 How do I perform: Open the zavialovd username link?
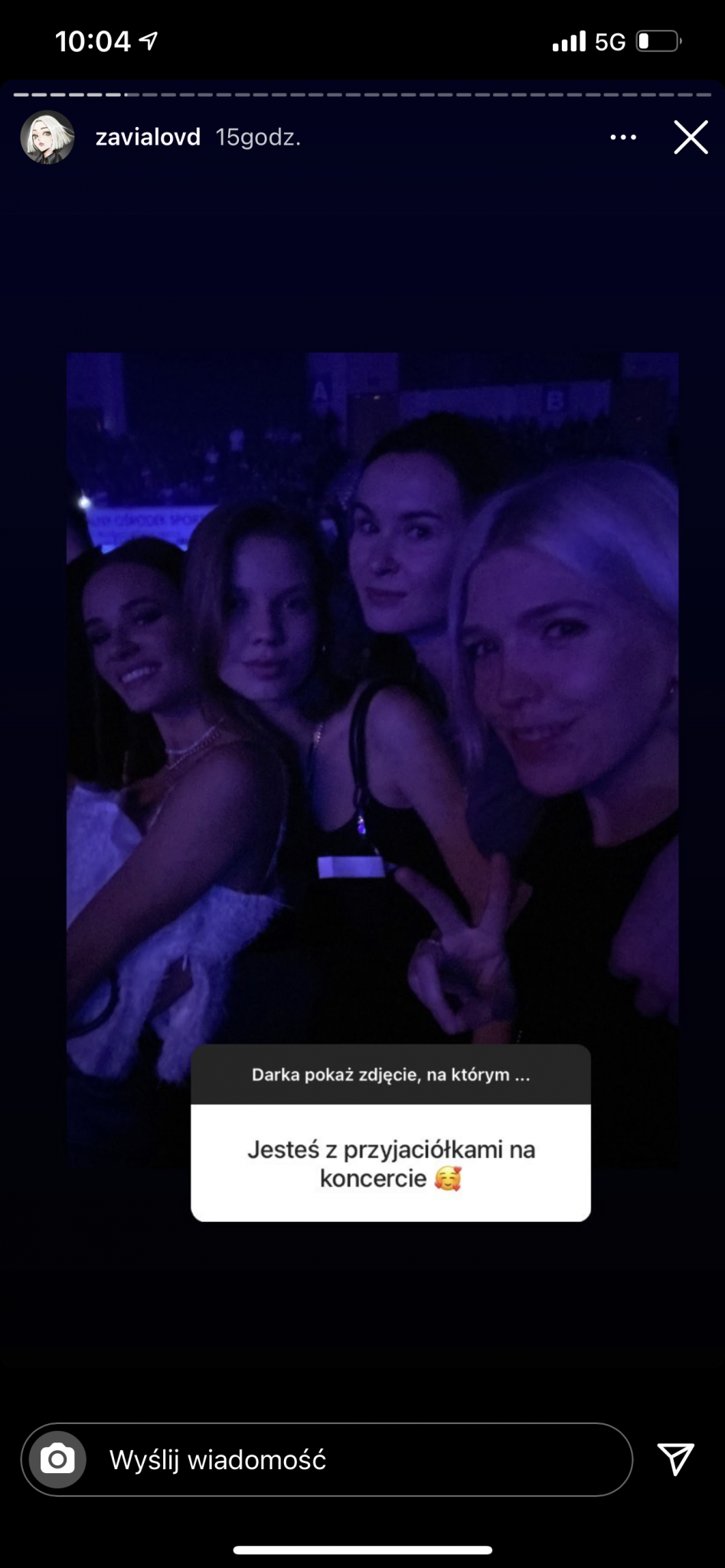pyautogui.click(x=148, y=138)
